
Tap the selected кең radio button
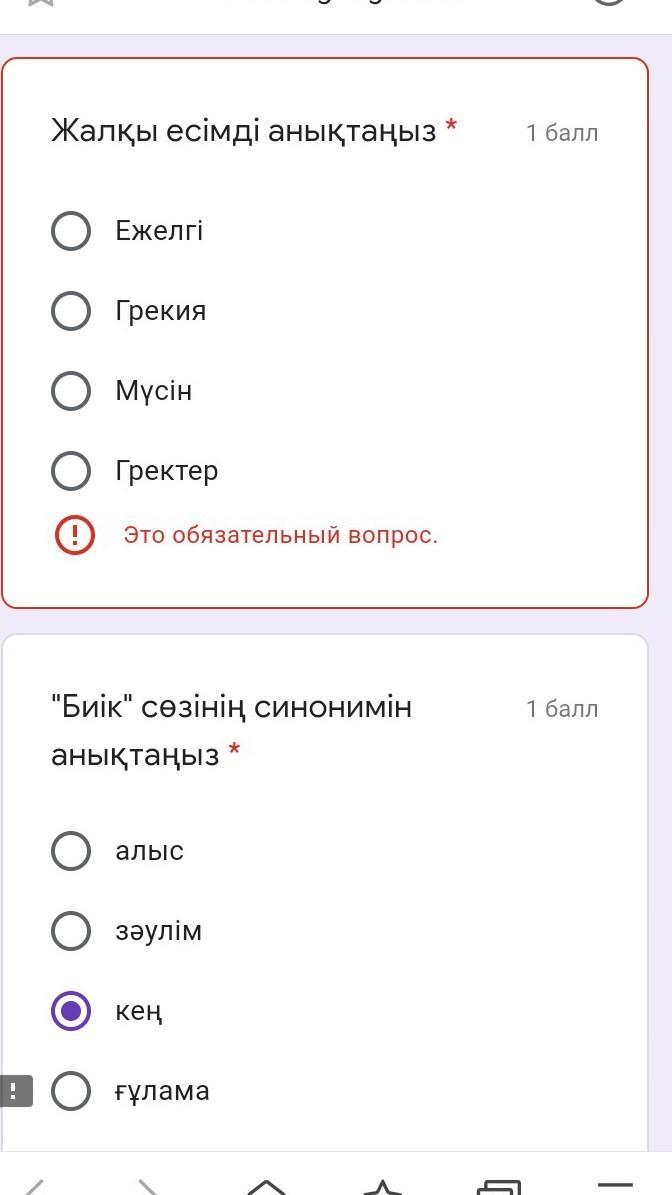coord(71,1011)
